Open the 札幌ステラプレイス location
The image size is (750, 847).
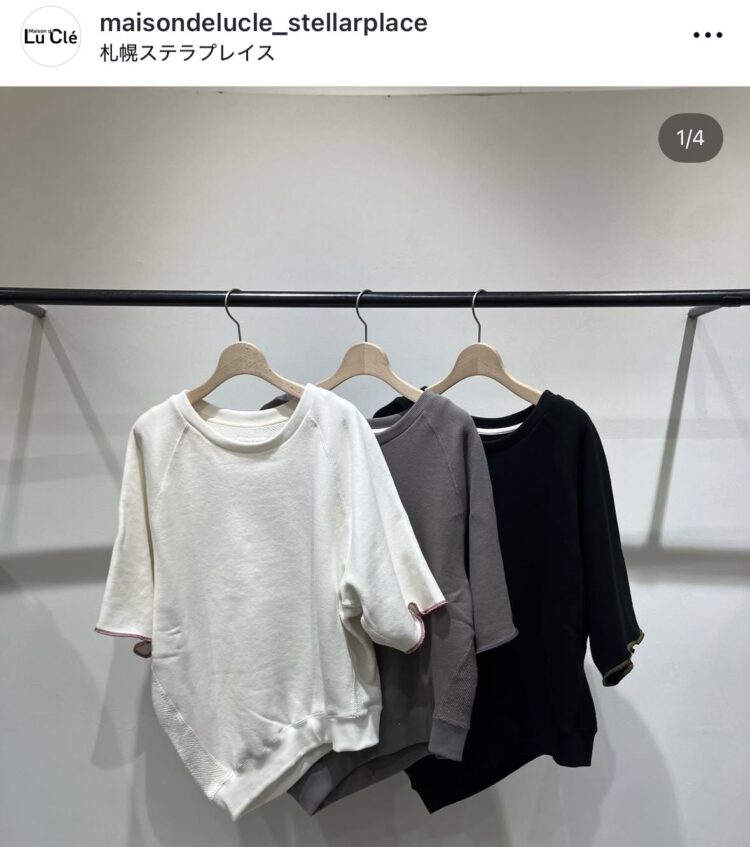click(x=188, y=54)
